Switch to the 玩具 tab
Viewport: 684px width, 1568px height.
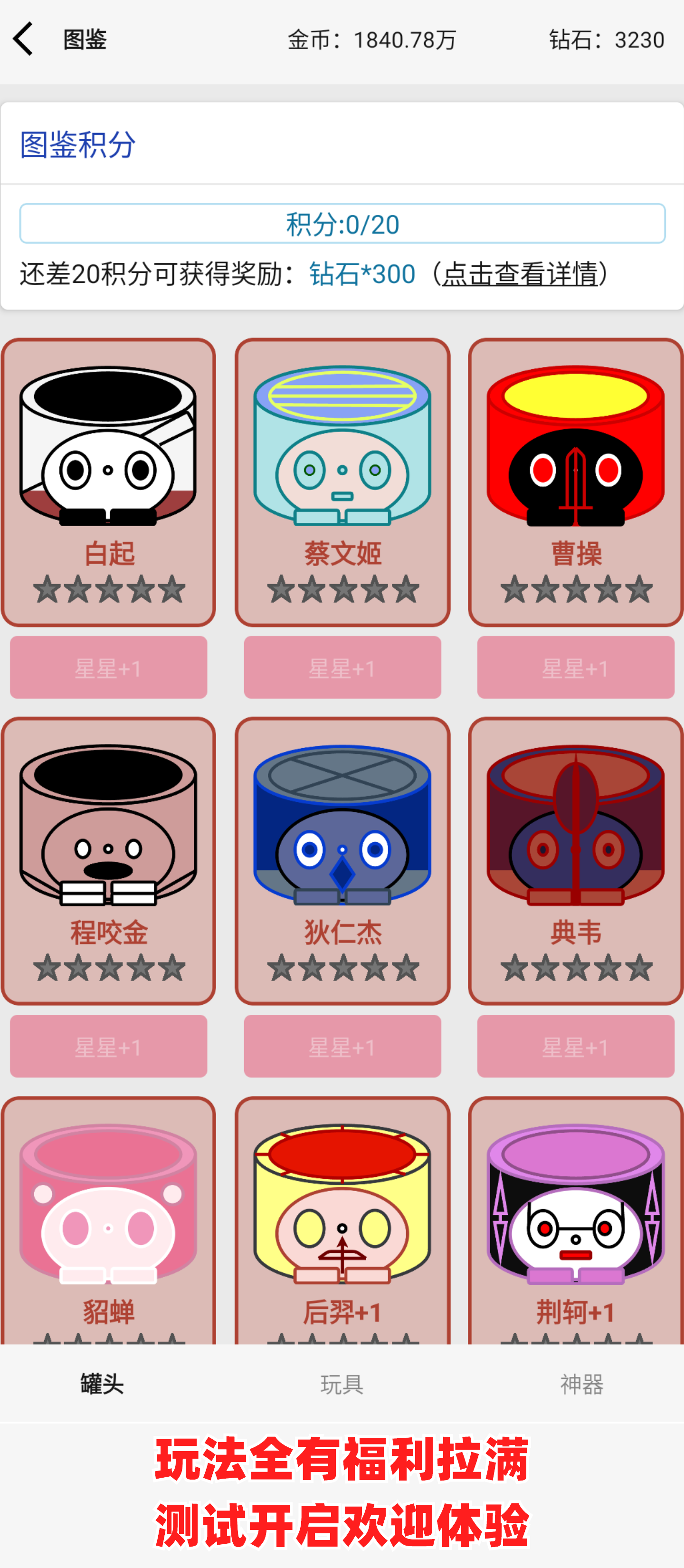(342, 1384)
